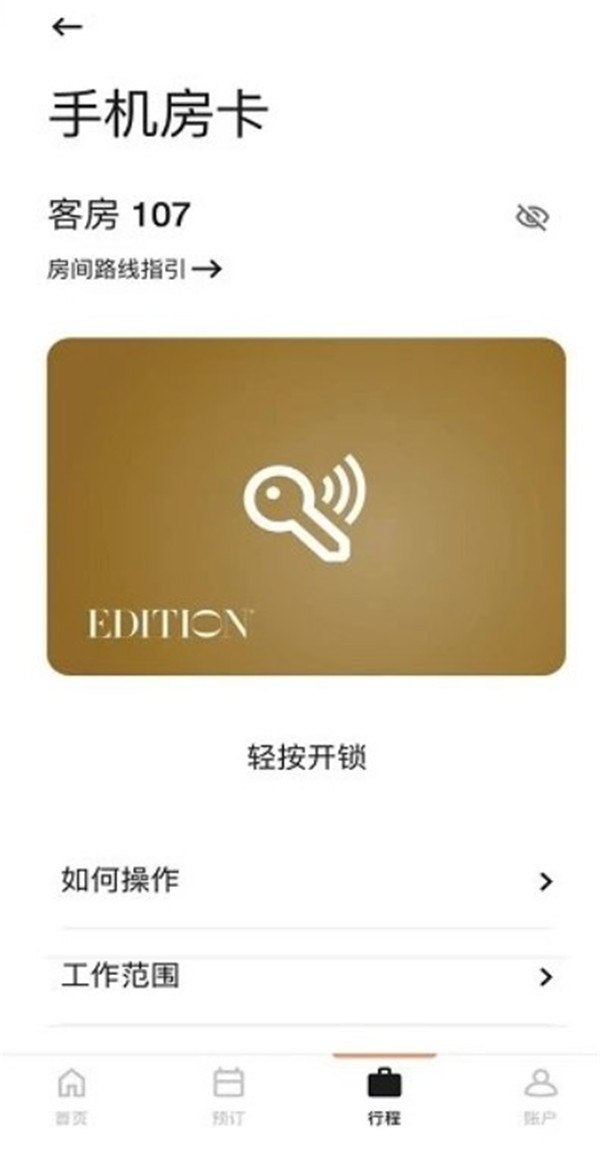600x1151 pixels.
Task: Hide the room number with the eye icon
Action: pos(532,217)
